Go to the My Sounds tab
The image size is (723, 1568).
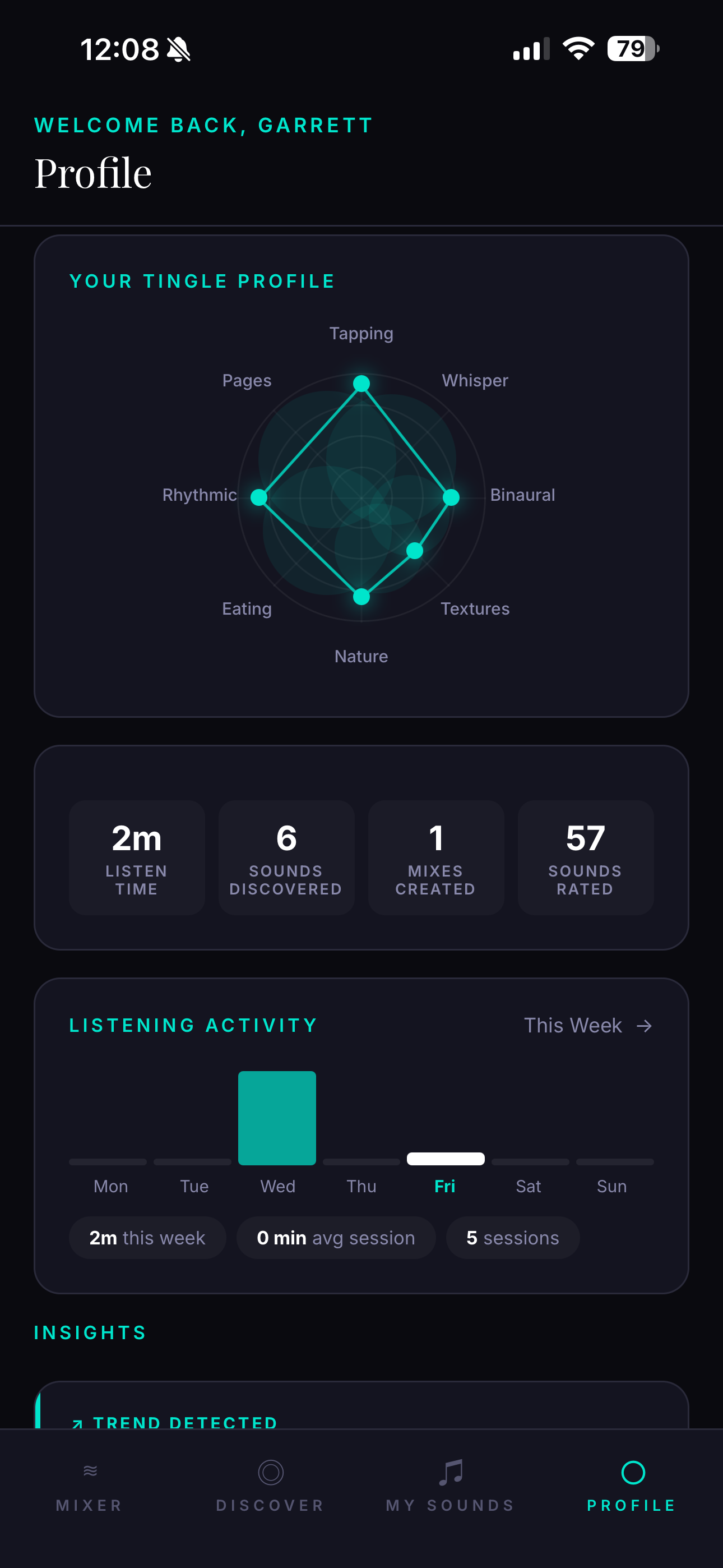(451, 1485)
